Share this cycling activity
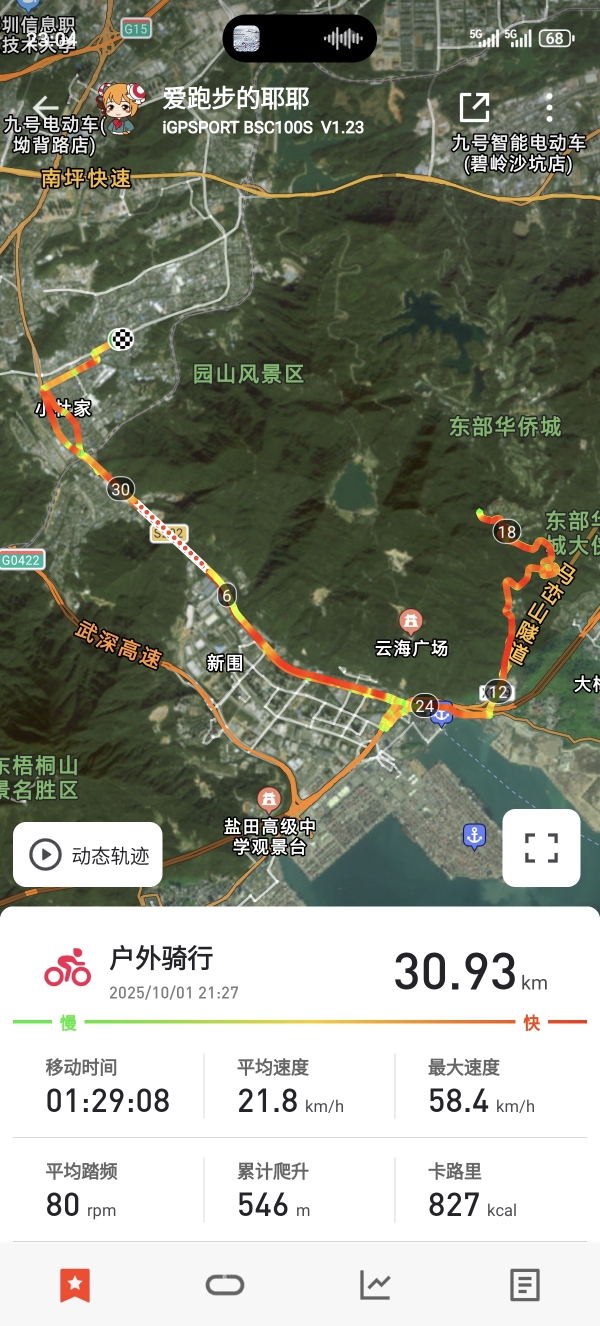600x1326 pixels. coord(474,108)
